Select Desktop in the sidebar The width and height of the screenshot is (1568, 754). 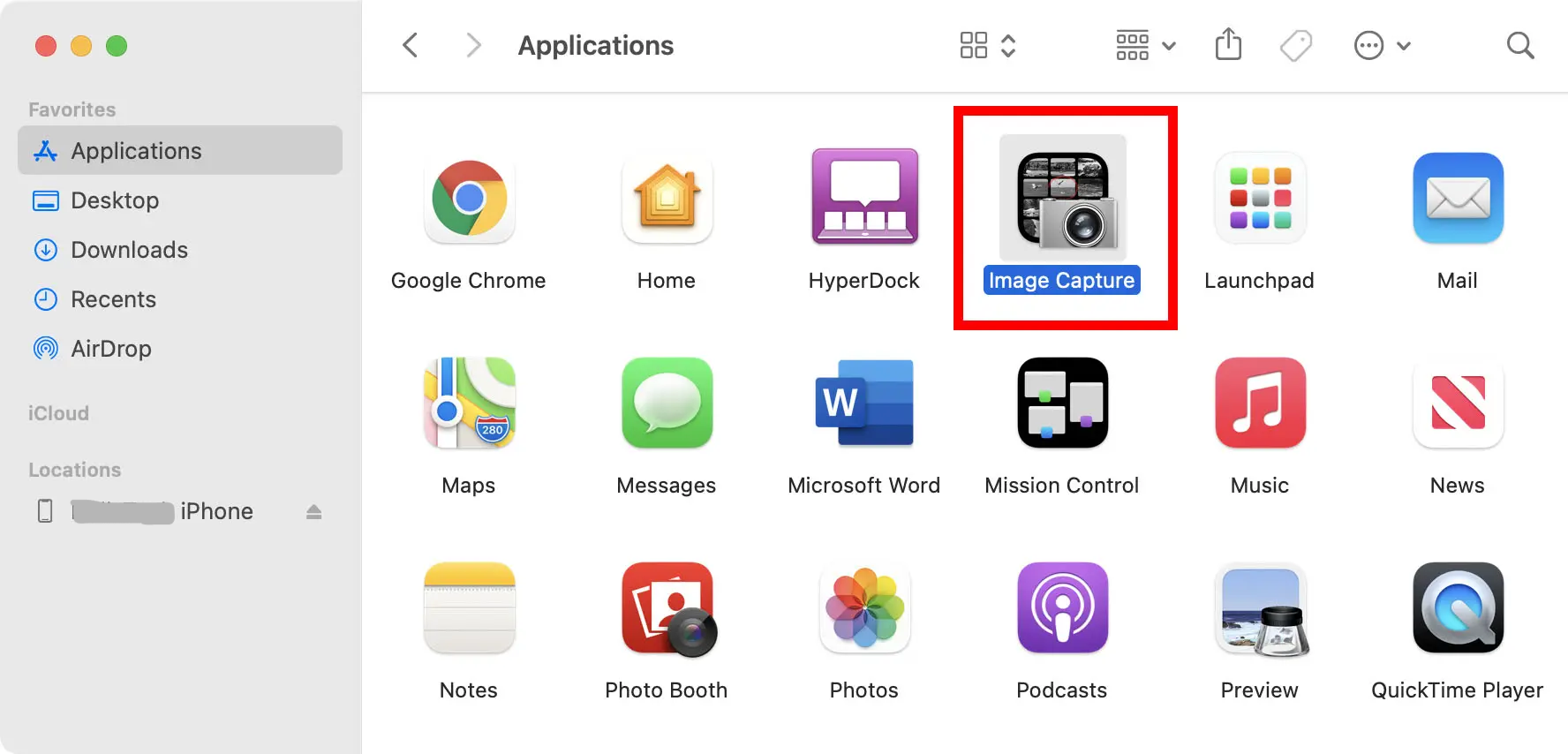point(115,200)
